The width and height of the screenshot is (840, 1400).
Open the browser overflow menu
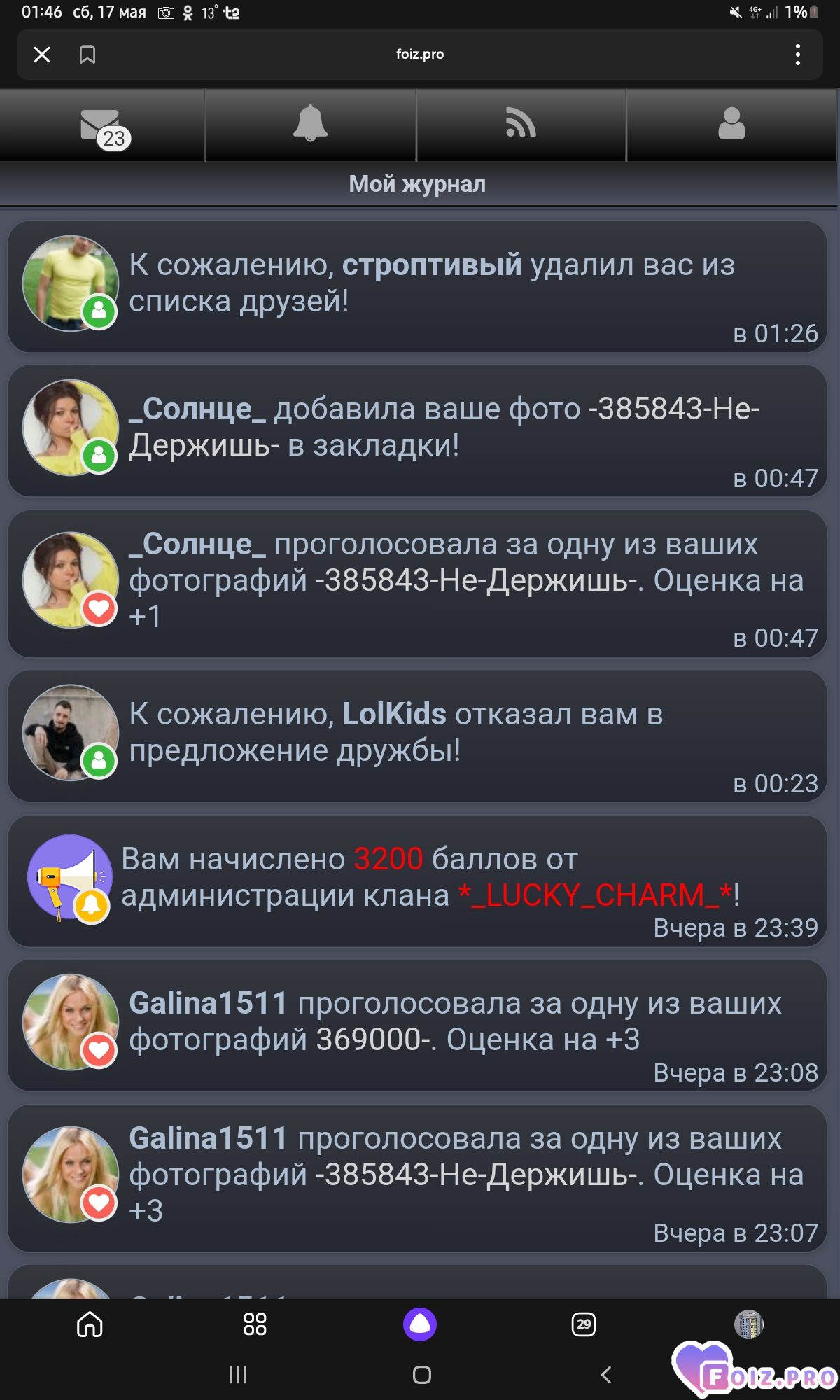click(x=797, y=55)
